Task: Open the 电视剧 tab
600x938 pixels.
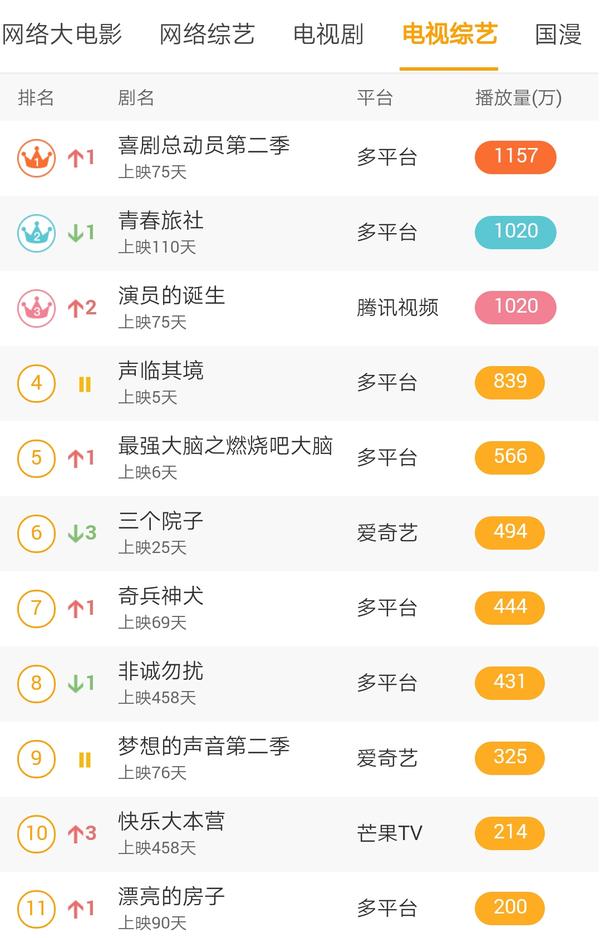Action: coord(328,35)
